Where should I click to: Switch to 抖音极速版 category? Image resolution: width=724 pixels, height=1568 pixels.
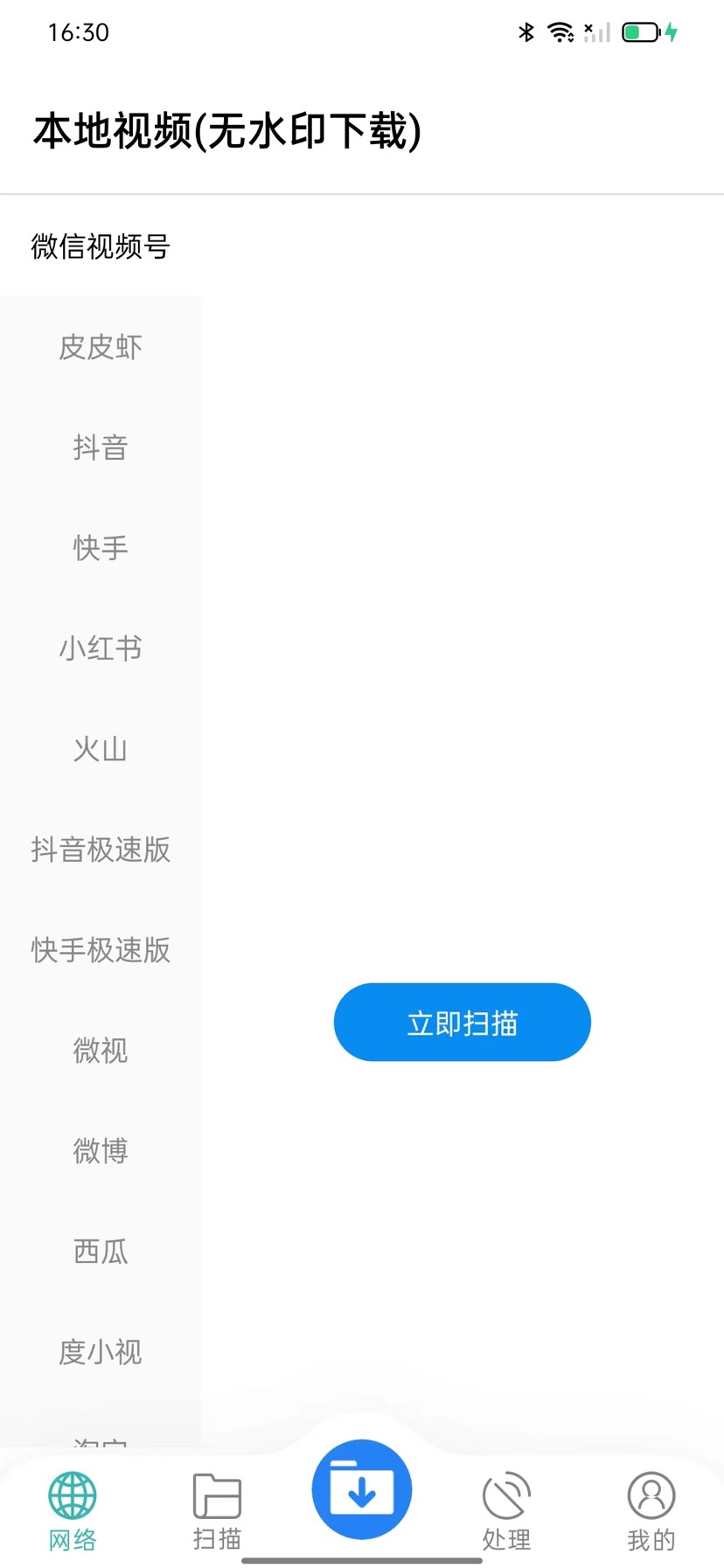tap(101, 850)
